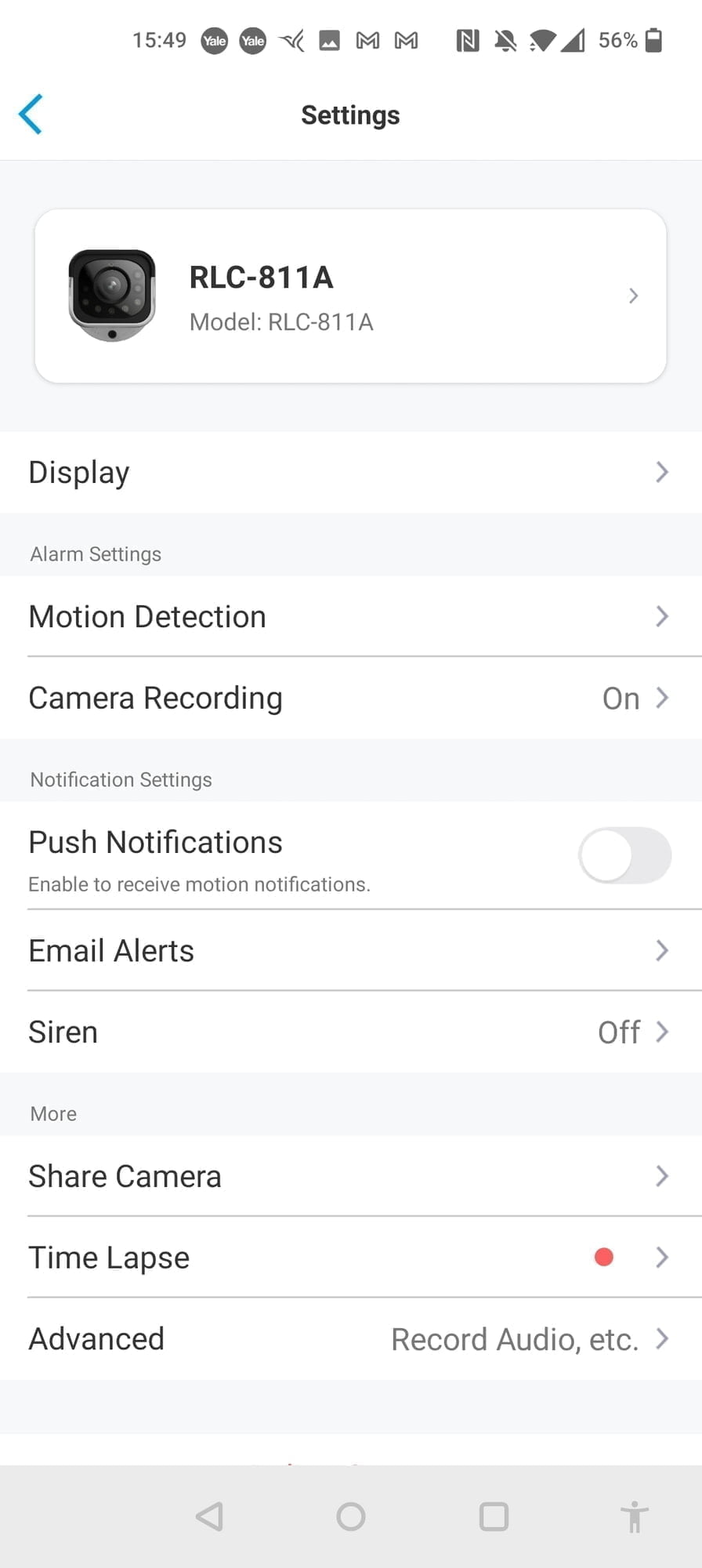Screen dimensions: 702x1568
Task: Enable Push Notifications switch
Action: click(624, 855)
